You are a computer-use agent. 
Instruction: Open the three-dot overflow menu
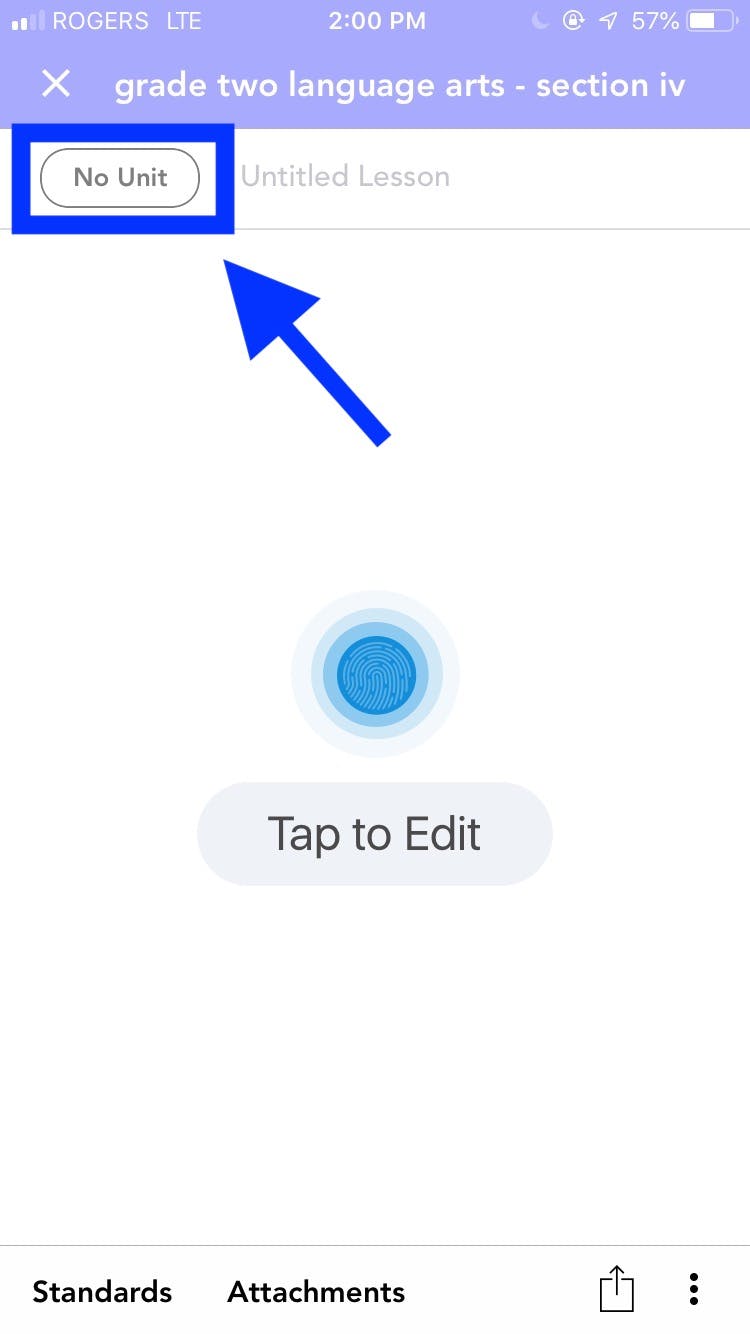pos(694,1289)
